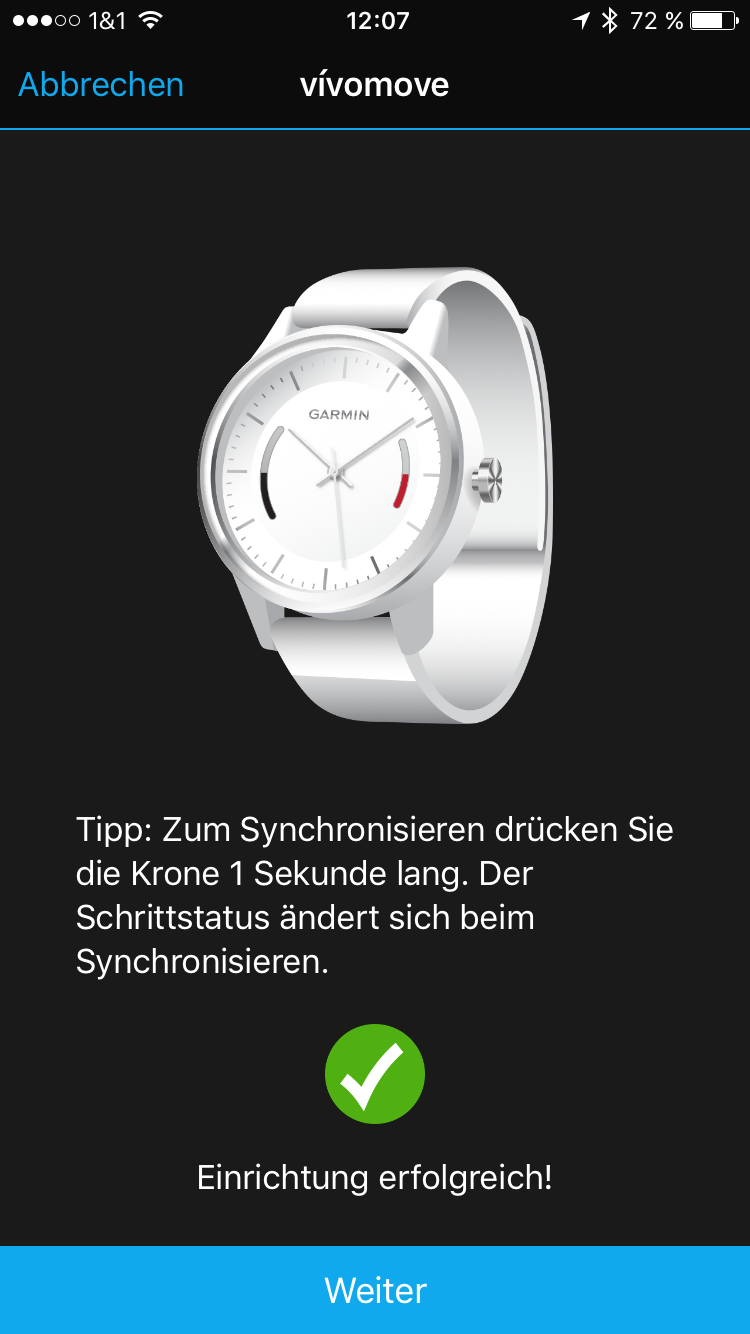750x1334 pixels.
Task: Continue with the Weiter button
Action: (375, 1290)
